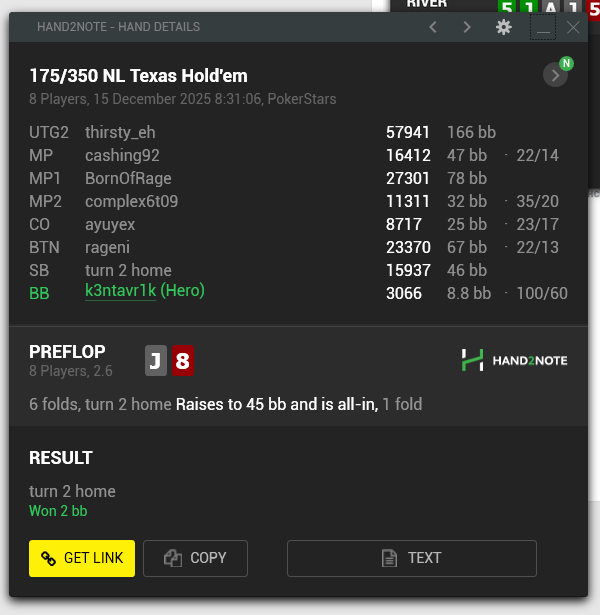
Task: Open the settings gear
Action: [504, 27]
